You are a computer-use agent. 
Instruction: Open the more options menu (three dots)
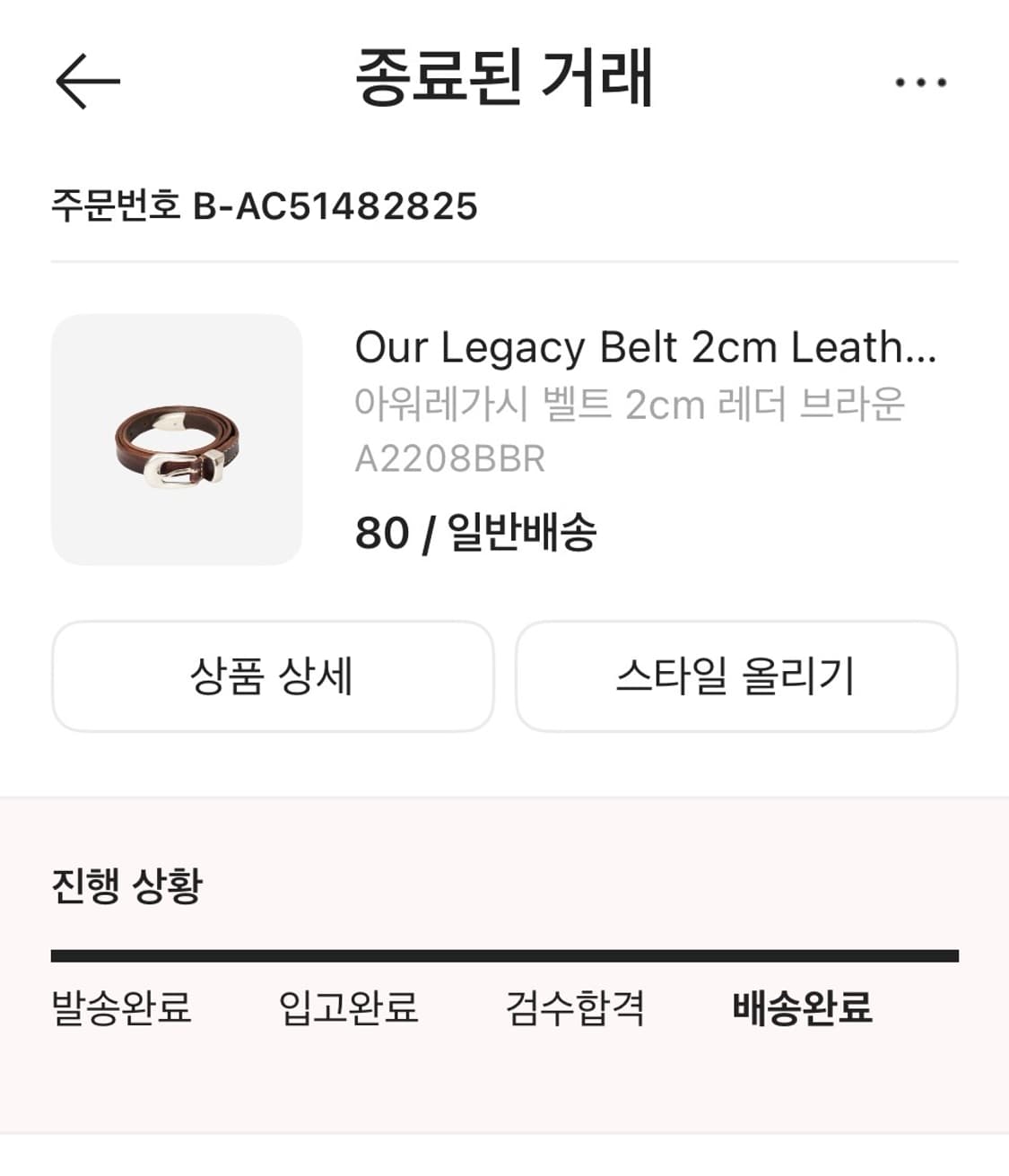pyautogui.click(x=920, y=81)
